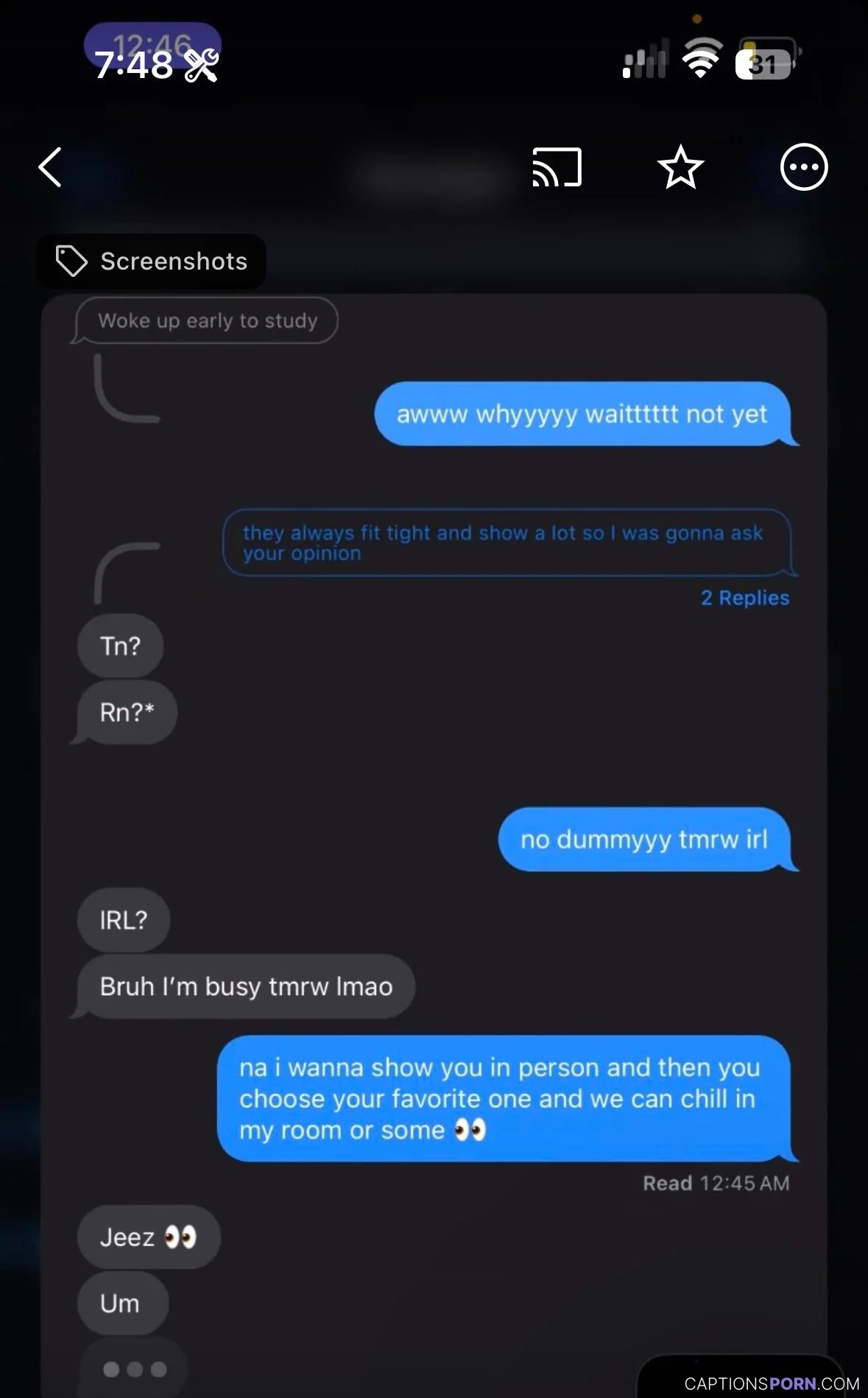The height and width of the screenshot is (1398, 868).
Task: Mark this image with the star
Action: click(680, 167)
